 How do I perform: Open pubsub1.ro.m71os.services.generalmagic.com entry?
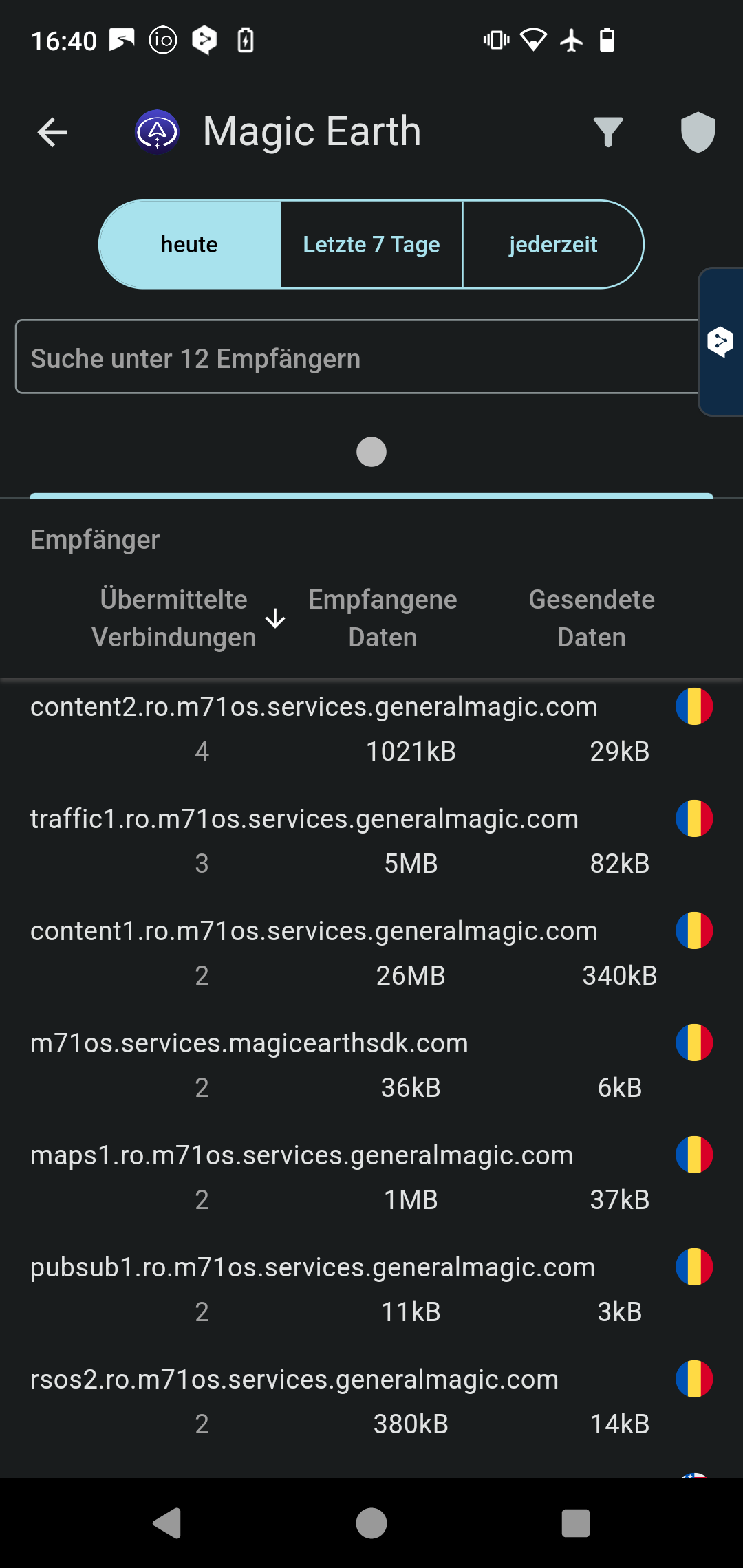371,1289
